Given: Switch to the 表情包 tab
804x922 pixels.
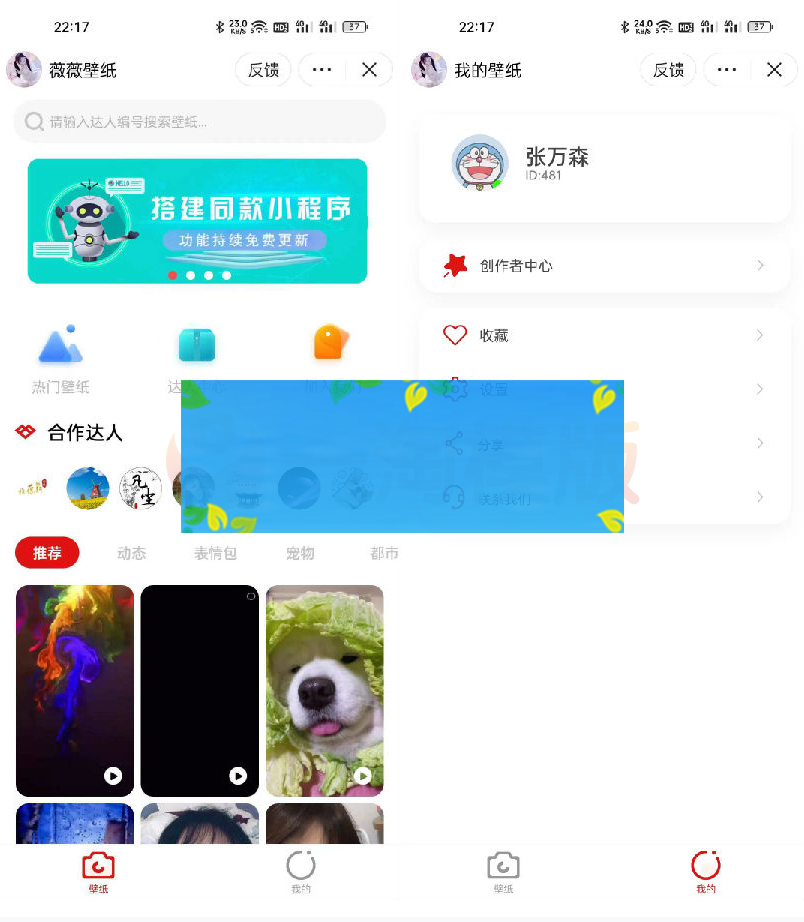Looking at the screenshot, I should point(216,552).
